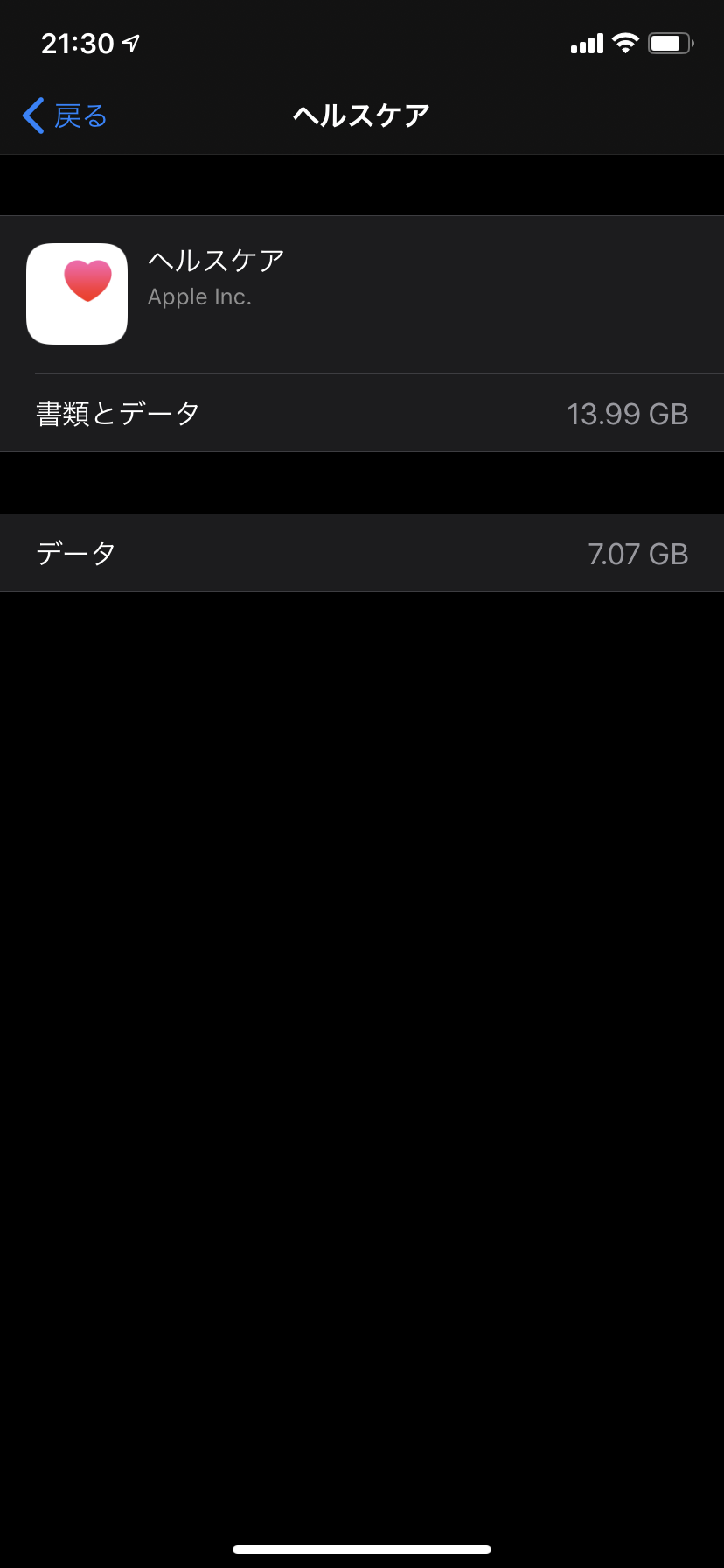724x1568 pixels.
Task: Go back with the 戻る button
Action: (66, 115)
